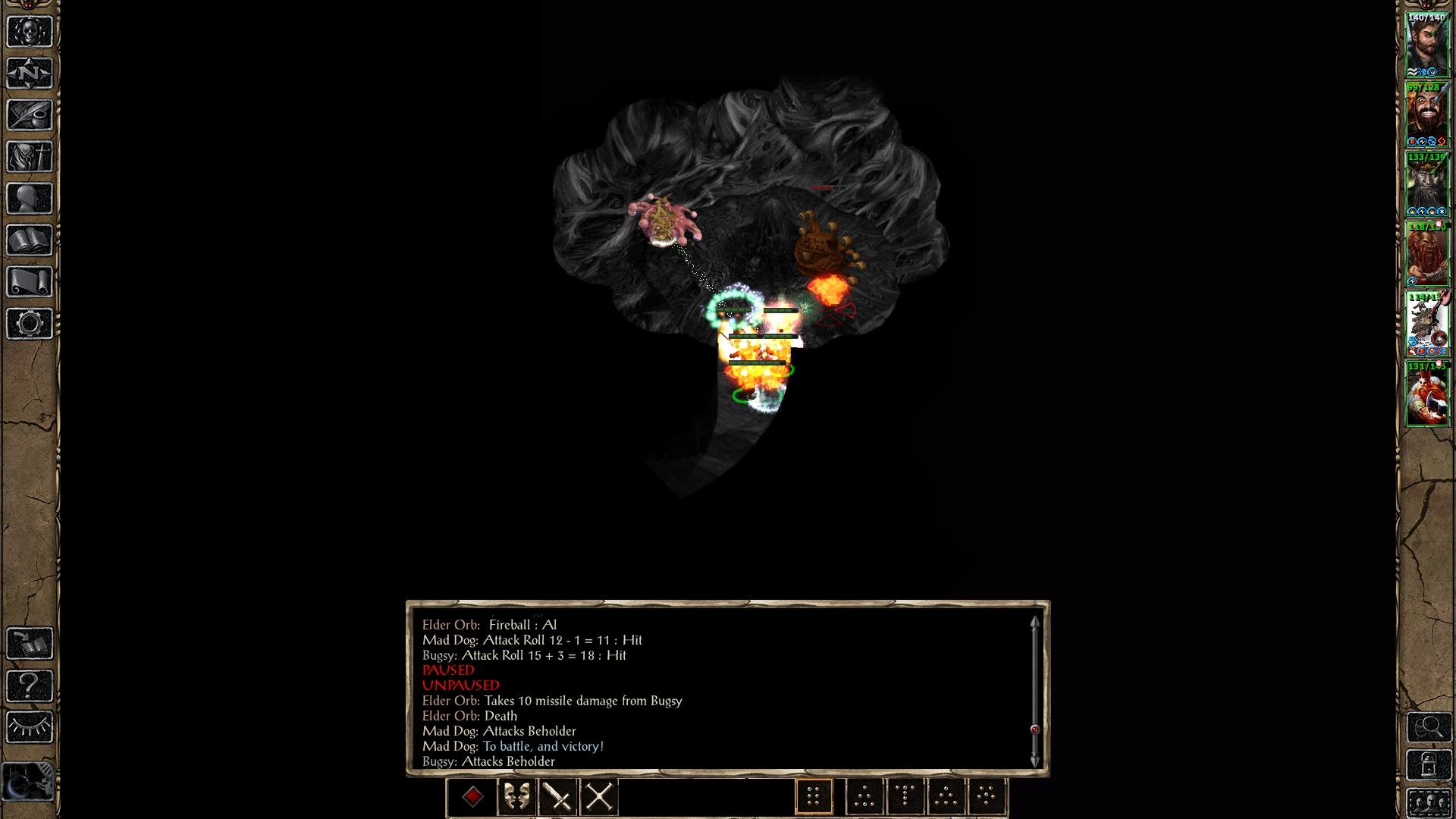
Task: Select the talk masks action
Action: pyautogui.click(x=516, y=797)
